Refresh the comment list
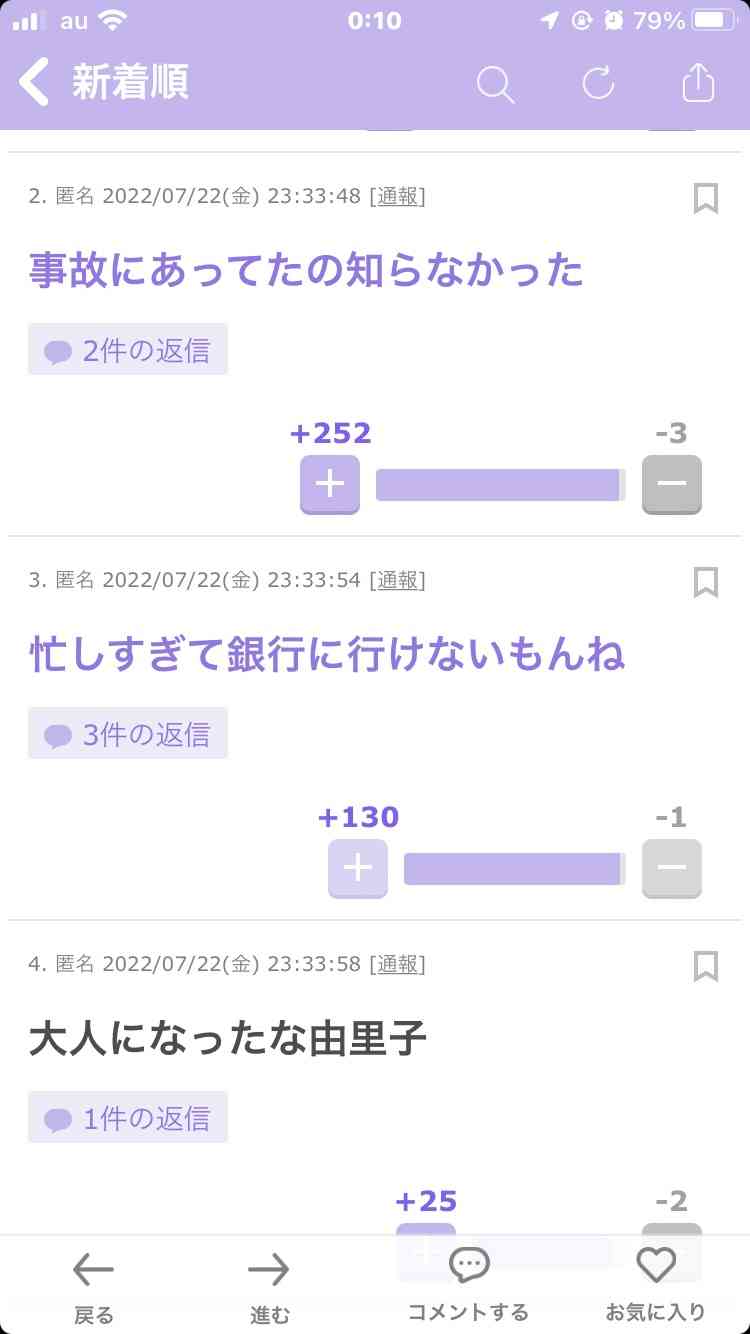Screen dimensions: 750x1334 (x=598, y=83)
